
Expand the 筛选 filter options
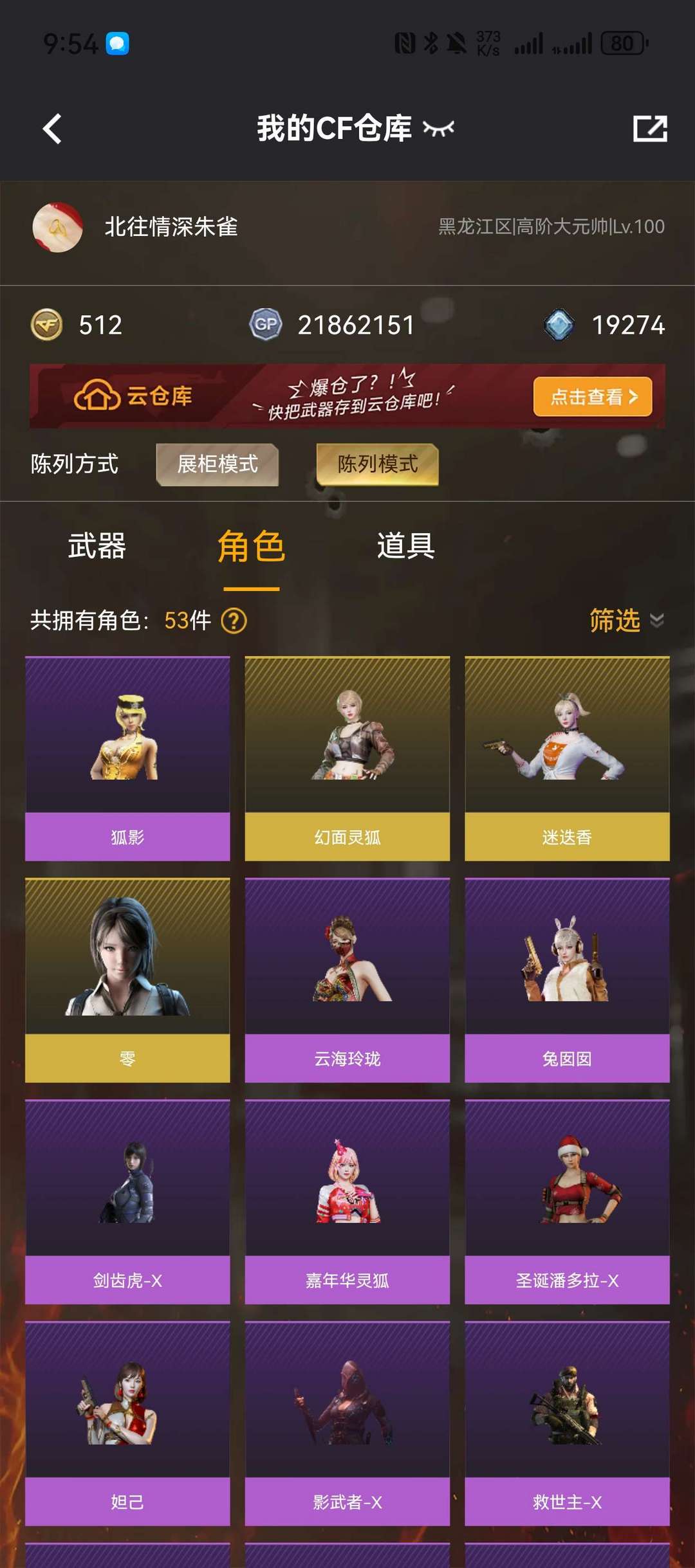point(613,621)
